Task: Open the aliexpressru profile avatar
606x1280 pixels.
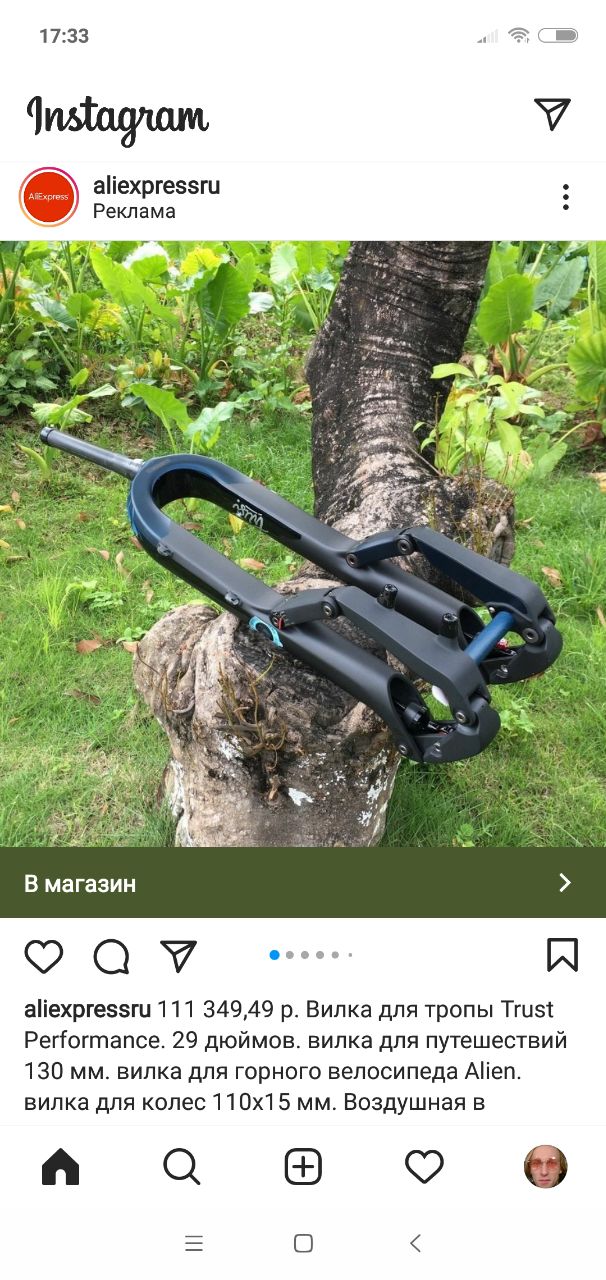Action: (x=49, y=197)
